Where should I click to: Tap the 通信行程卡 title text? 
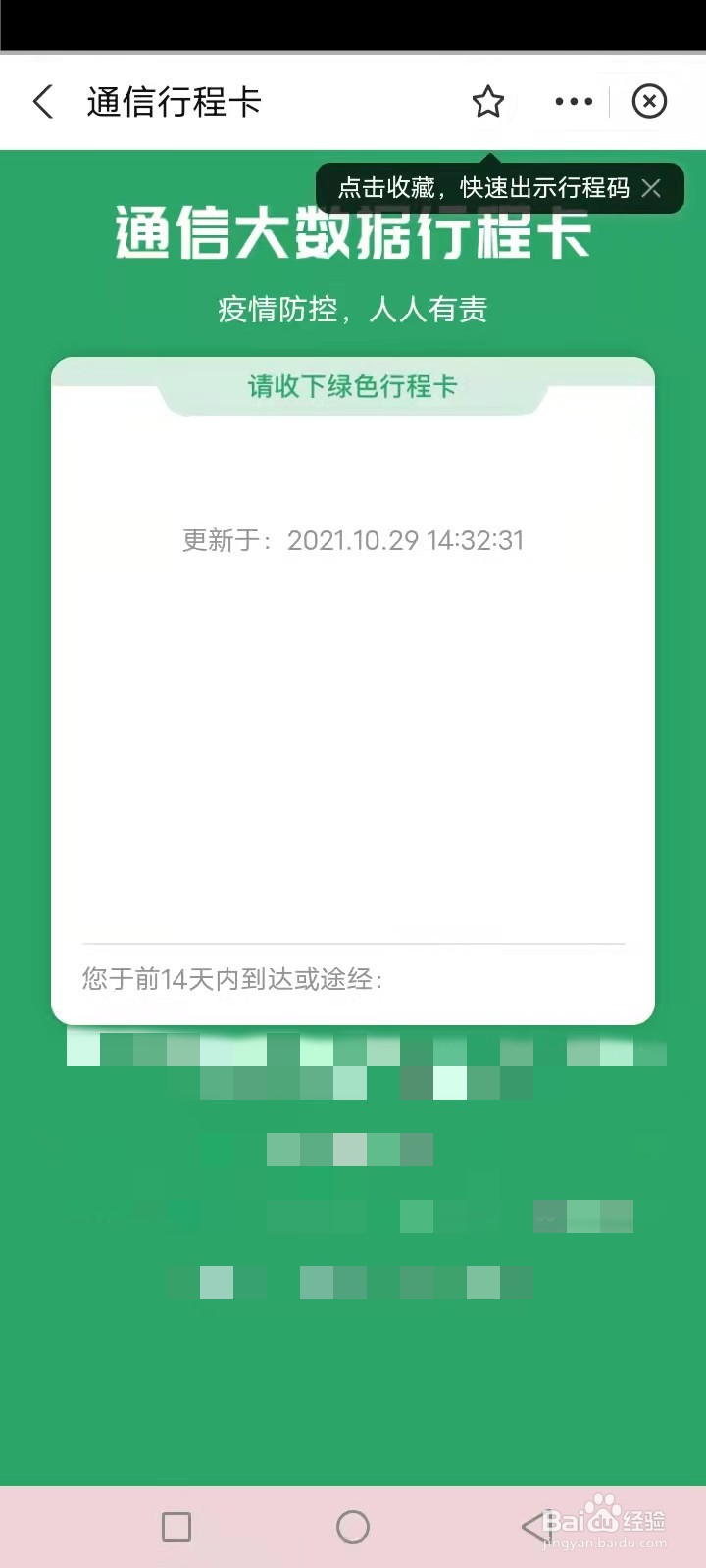click(x=174, y=101)
